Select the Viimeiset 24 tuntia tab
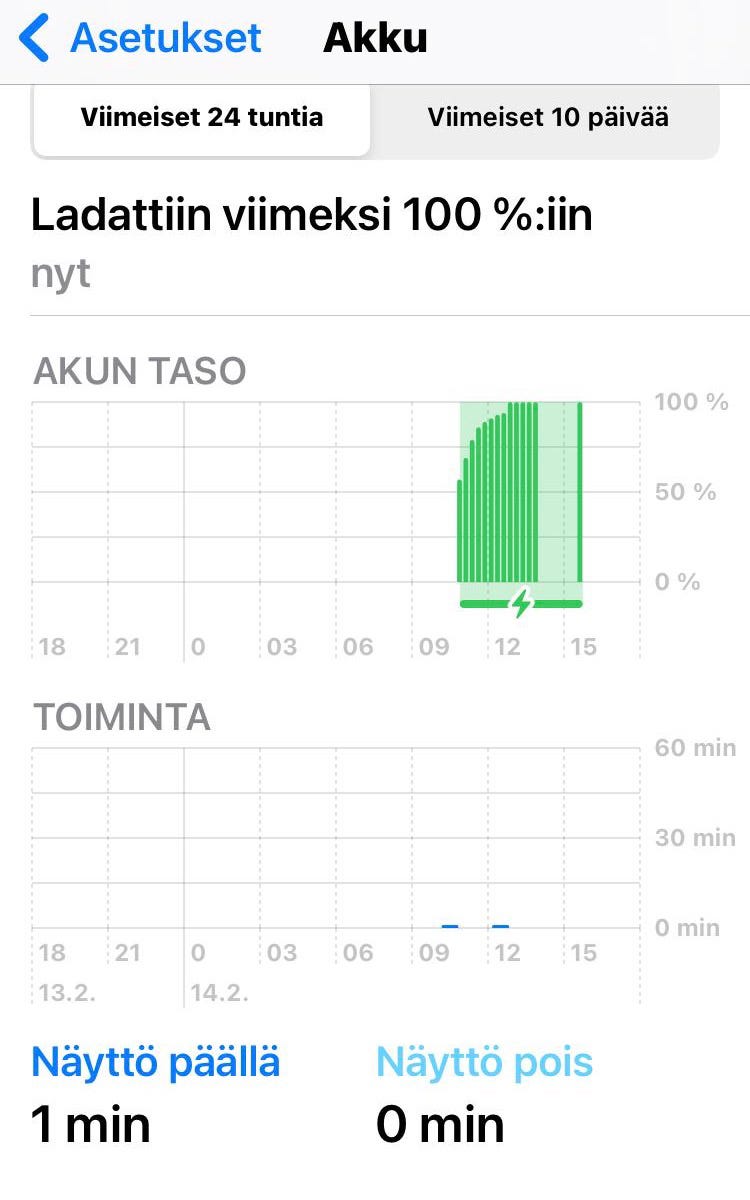The width and height of the screenshot is (750, 1200). point(201,119)
